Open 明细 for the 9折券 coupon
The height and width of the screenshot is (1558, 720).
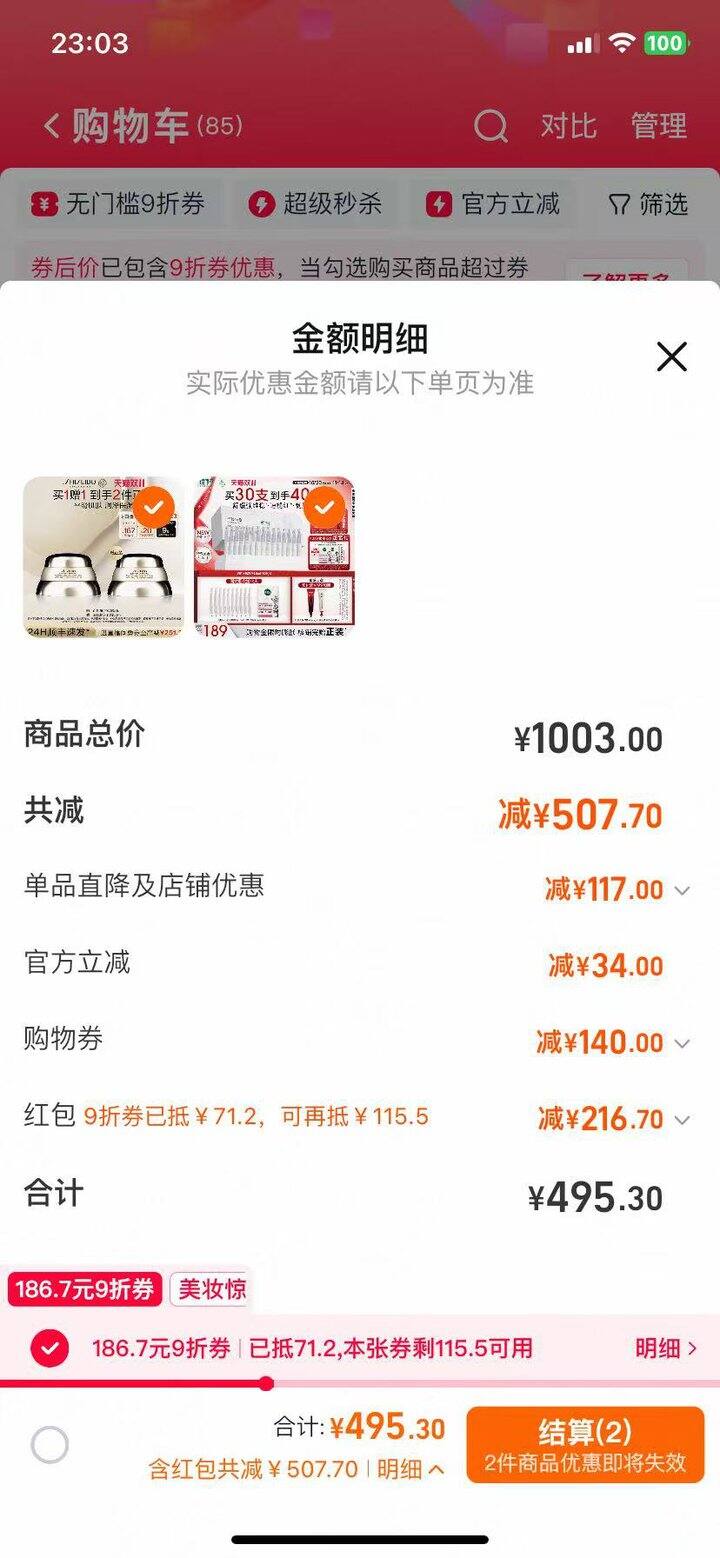(x=666, y=1348)
